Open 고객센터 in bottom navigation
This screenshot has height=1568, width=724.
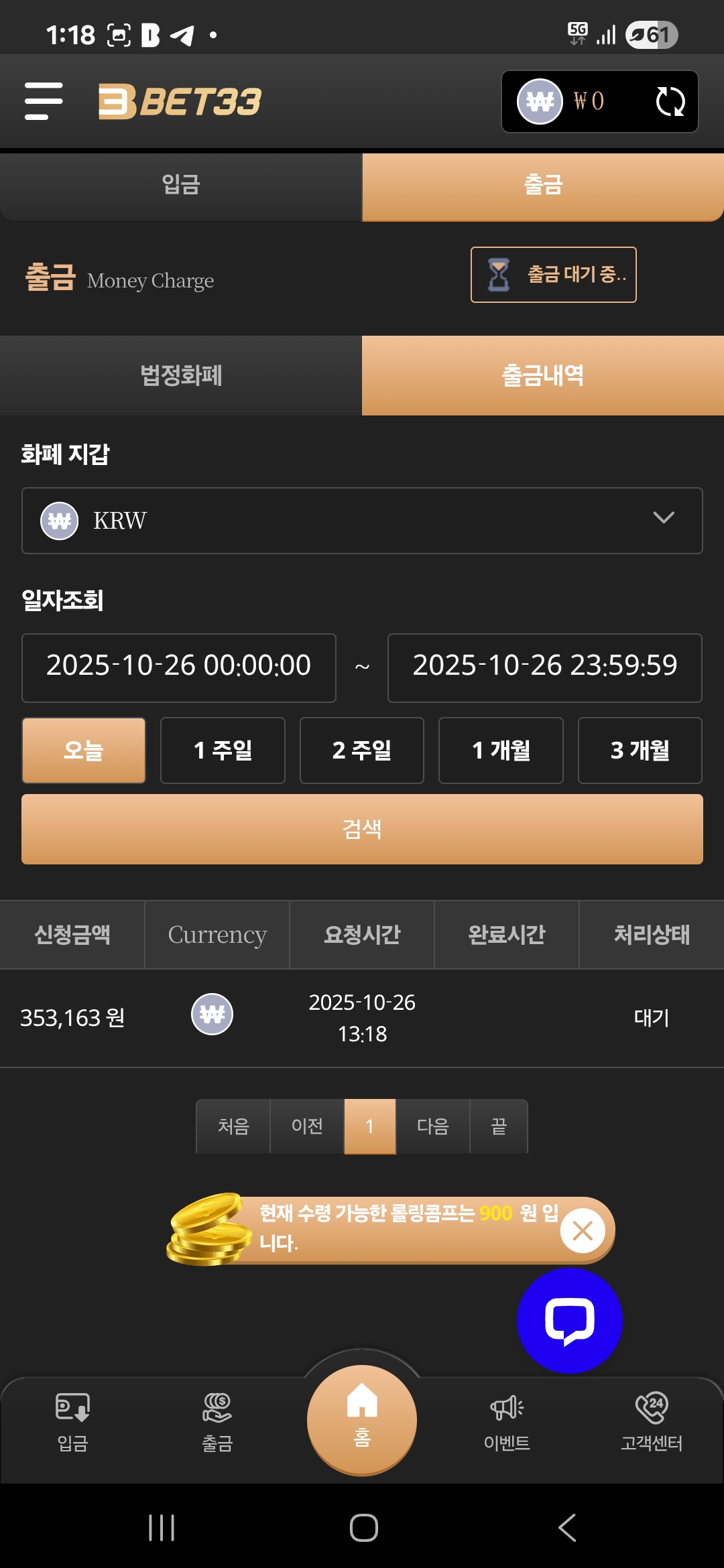(652, 1422)
